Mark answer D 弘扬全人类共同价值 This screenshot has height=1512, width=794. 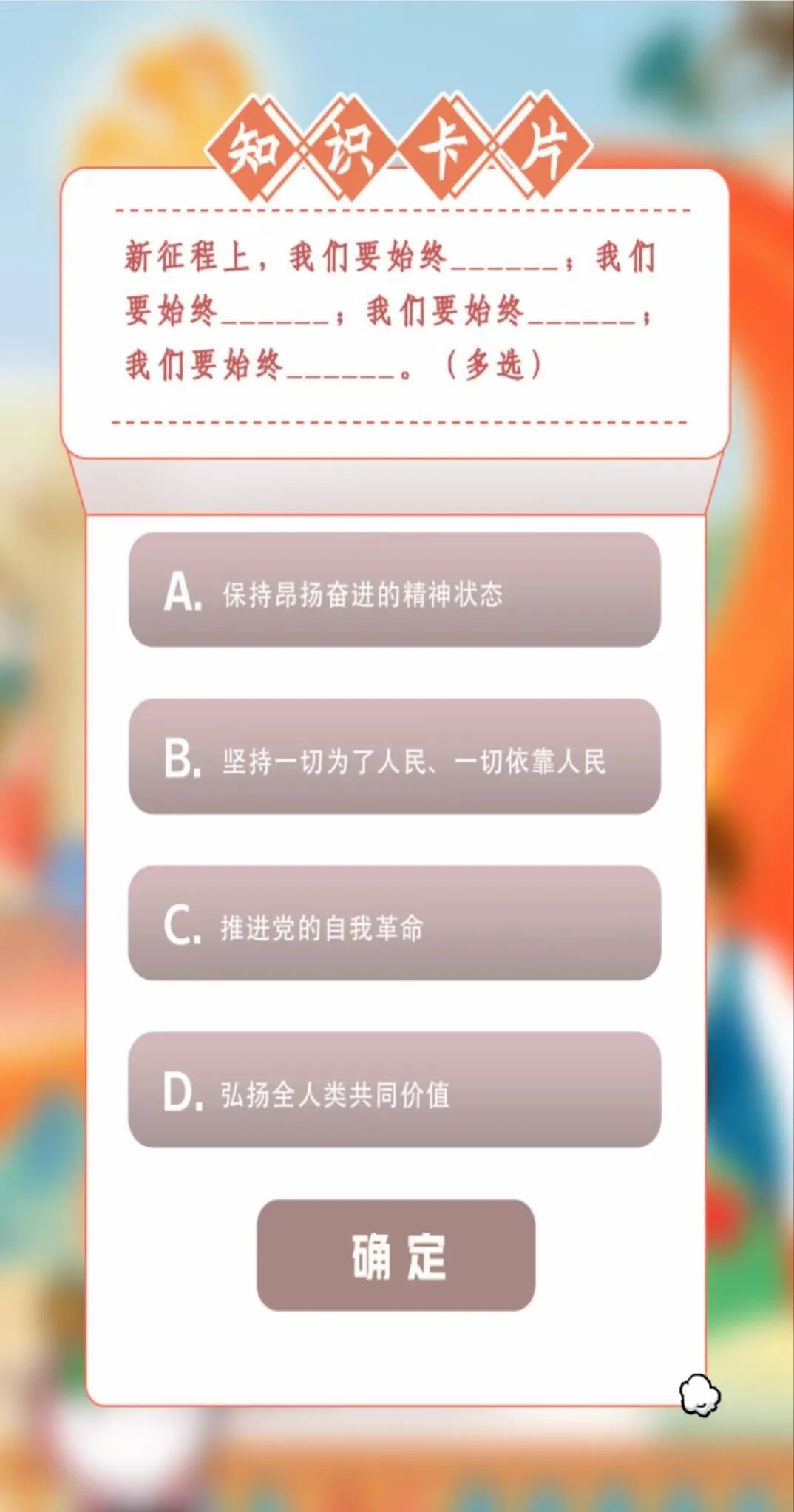click(x=394, y=1090)
